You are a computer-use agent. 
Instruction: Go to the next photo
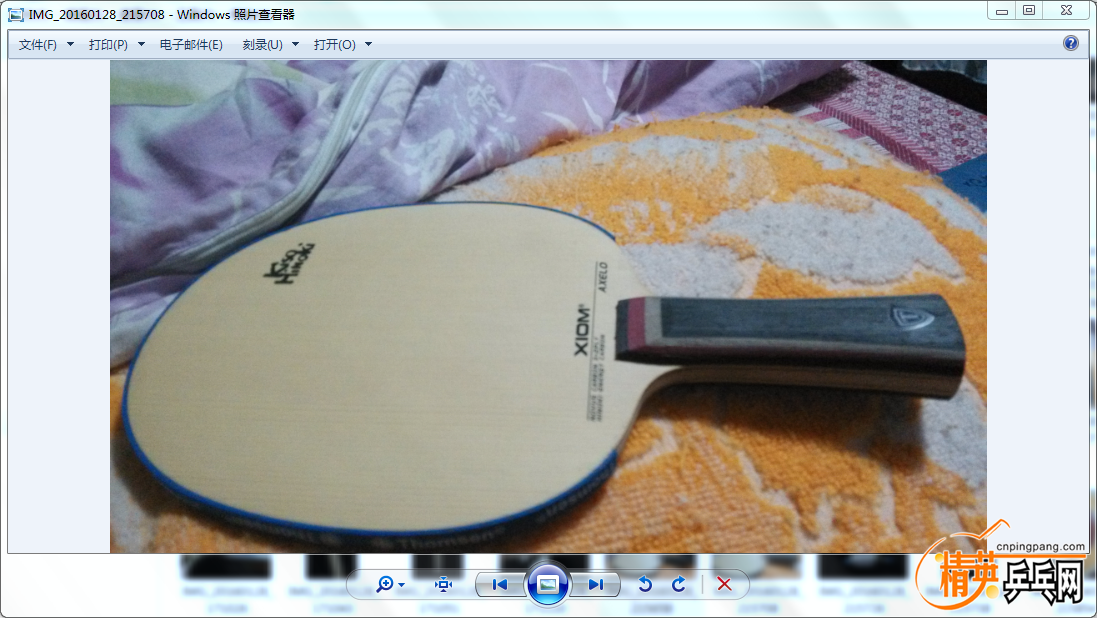[595, 584]
